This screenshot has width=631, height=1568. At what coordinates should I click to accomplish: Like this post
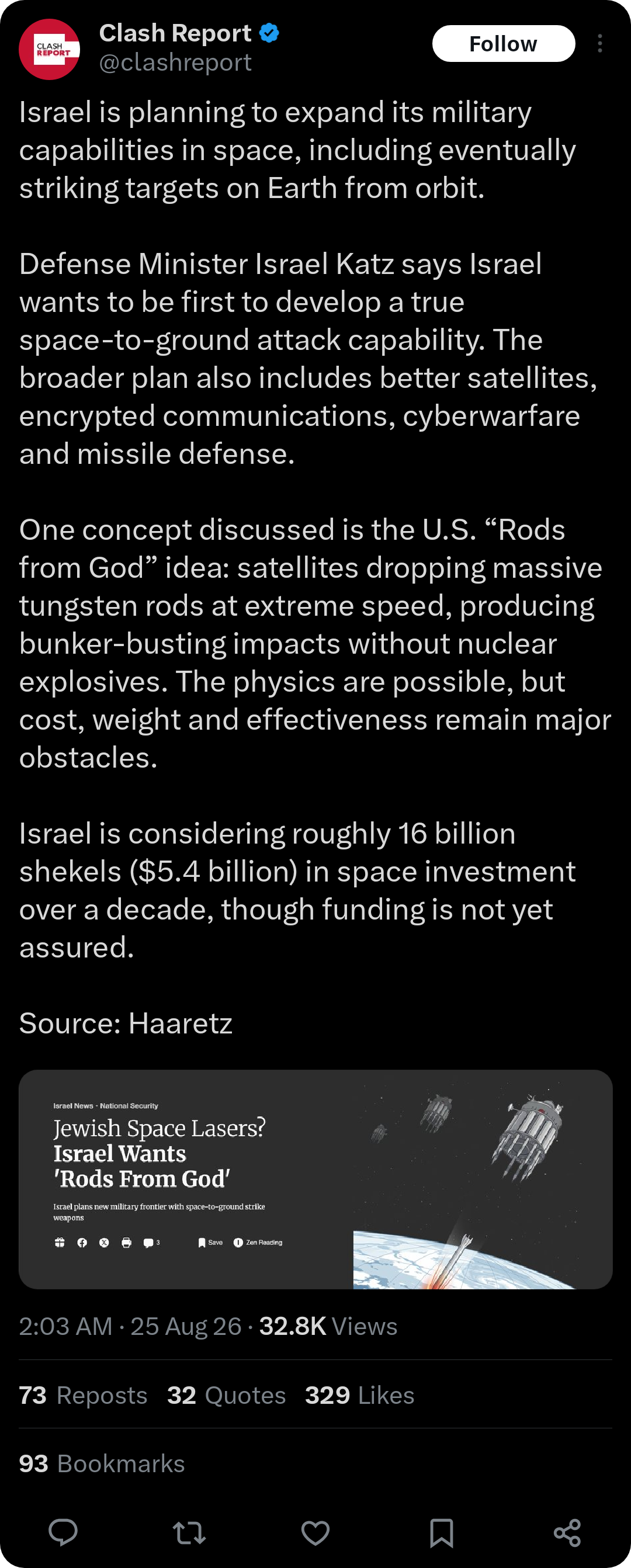coord(315,1532)
